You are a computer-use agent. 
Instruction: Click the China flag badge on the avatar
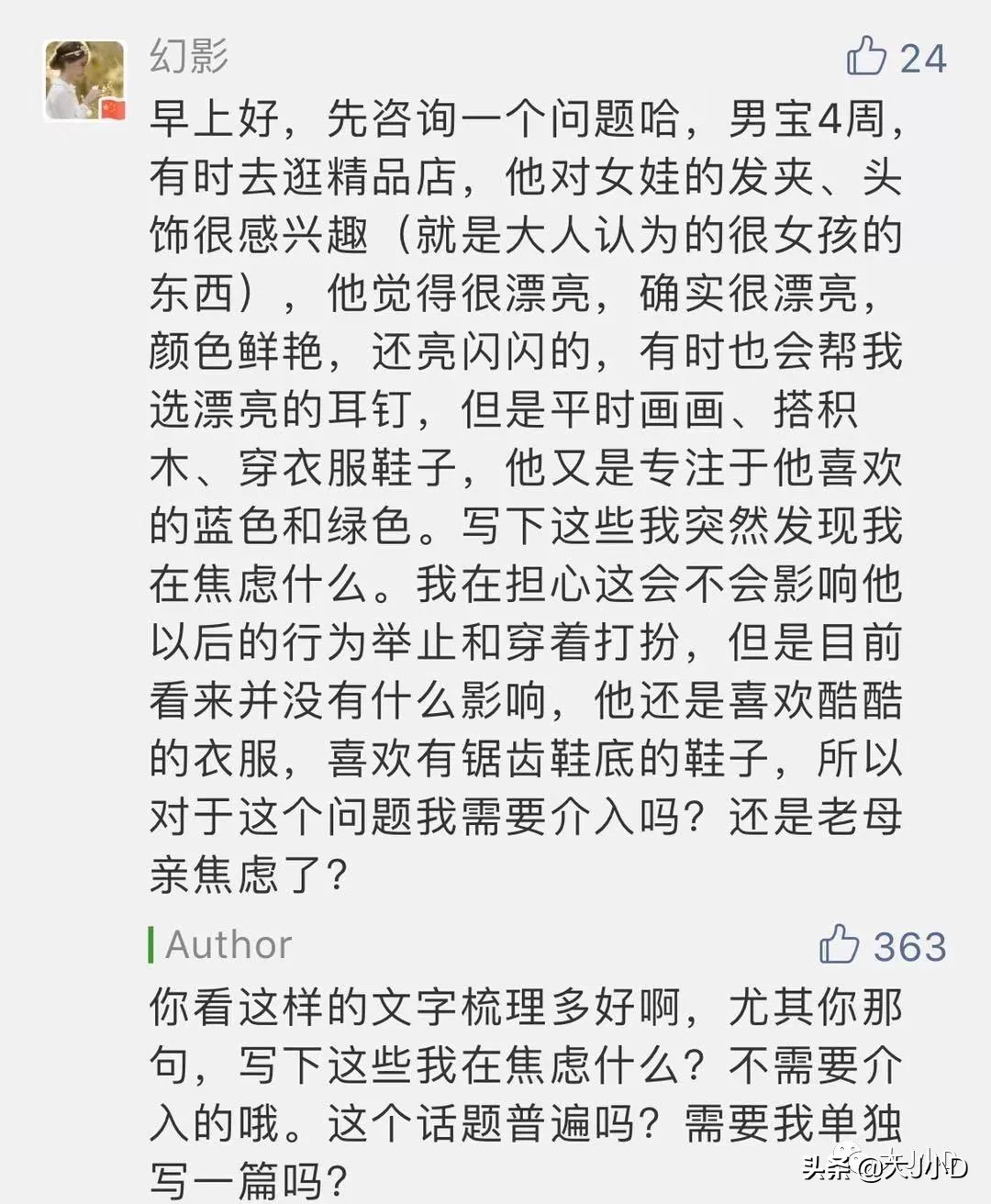113,108
